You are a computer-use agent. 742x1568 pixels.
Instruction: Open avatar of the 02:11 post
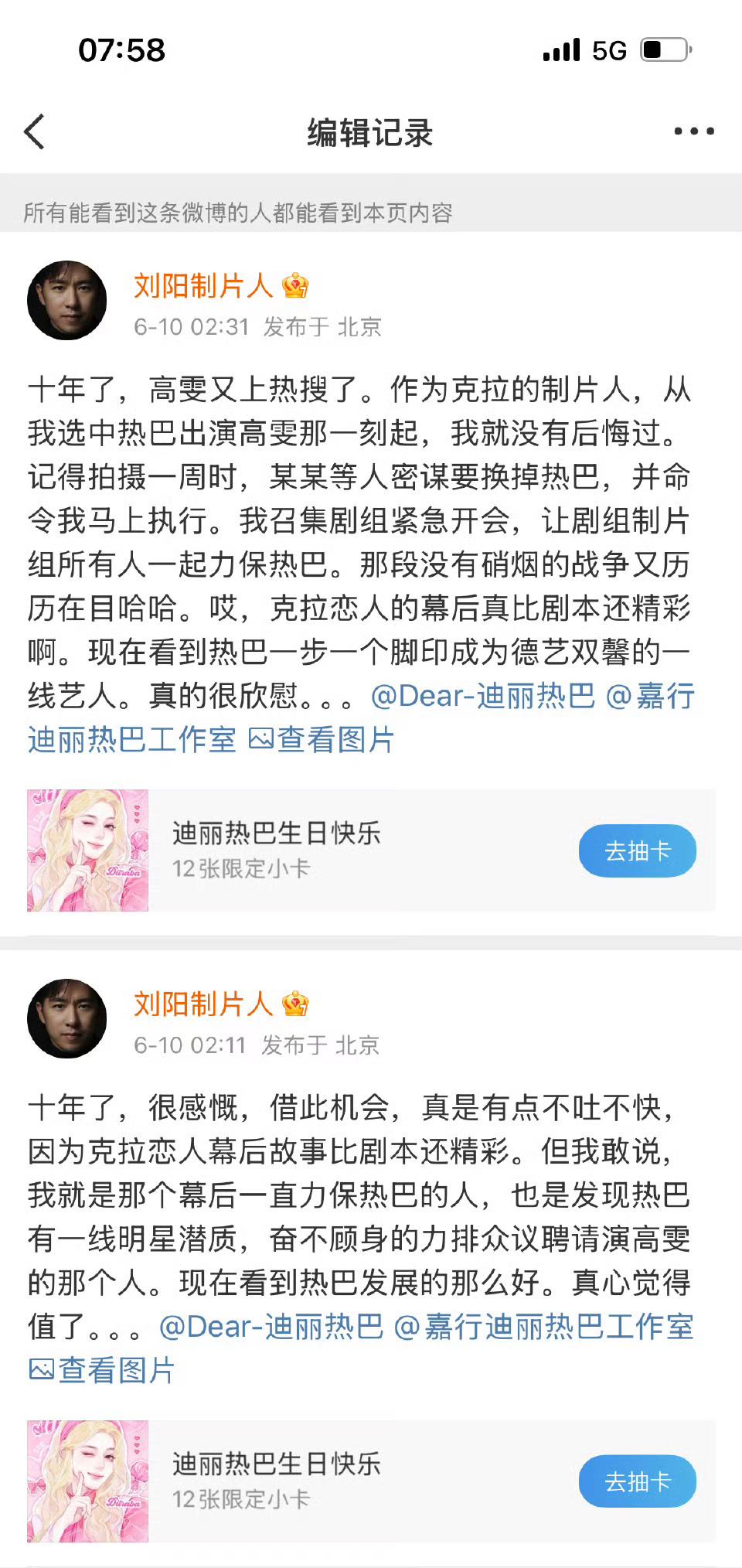67,1018
